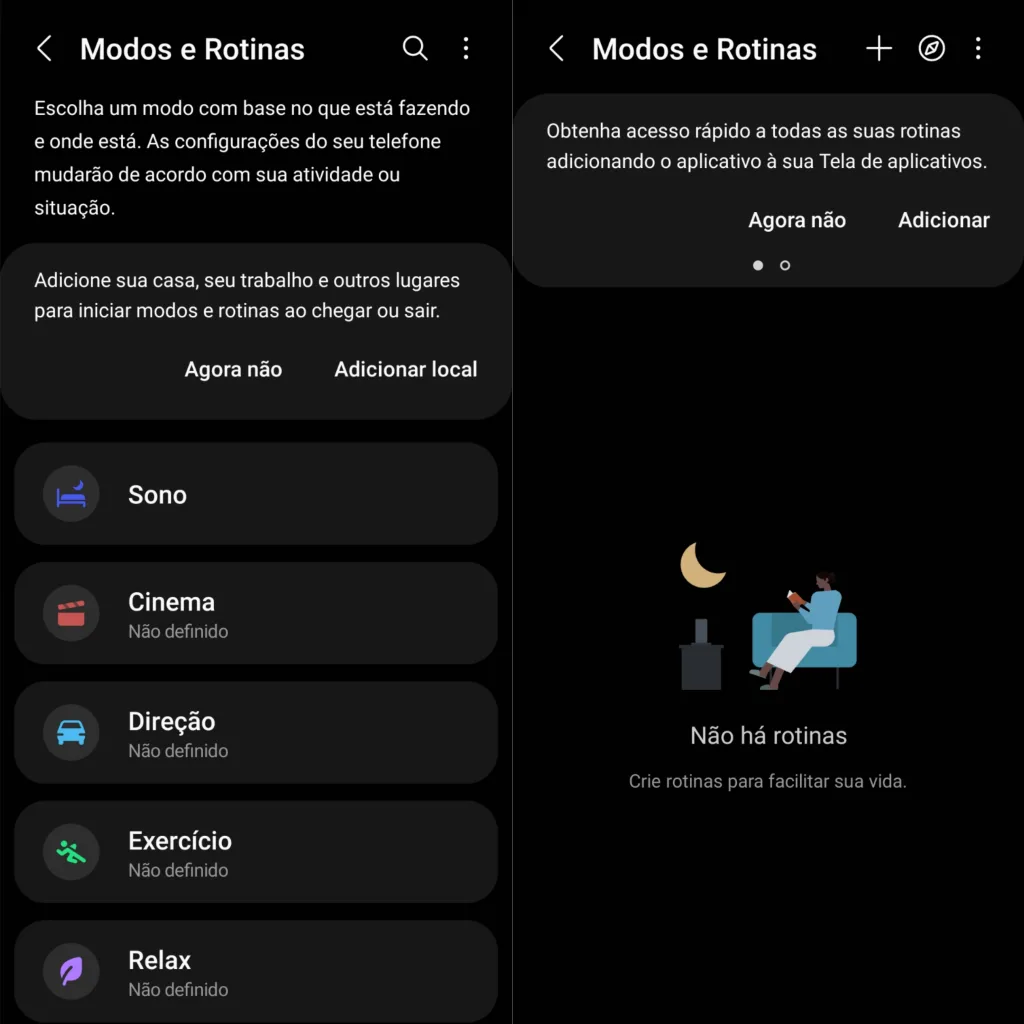Tap Adicionar to add the app shortcut
The image size is (1024, 1024).
[943, 220]
